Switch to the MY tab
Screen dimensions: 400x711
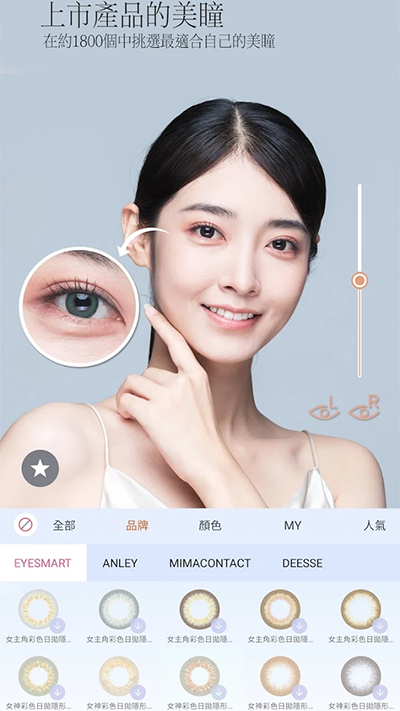[x=293, y=526]
